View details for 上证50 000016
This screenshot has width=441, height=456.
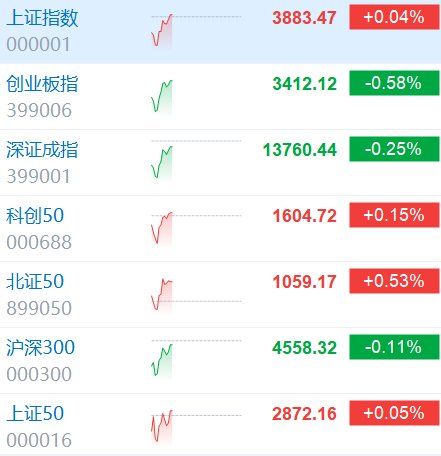[220, 424]
